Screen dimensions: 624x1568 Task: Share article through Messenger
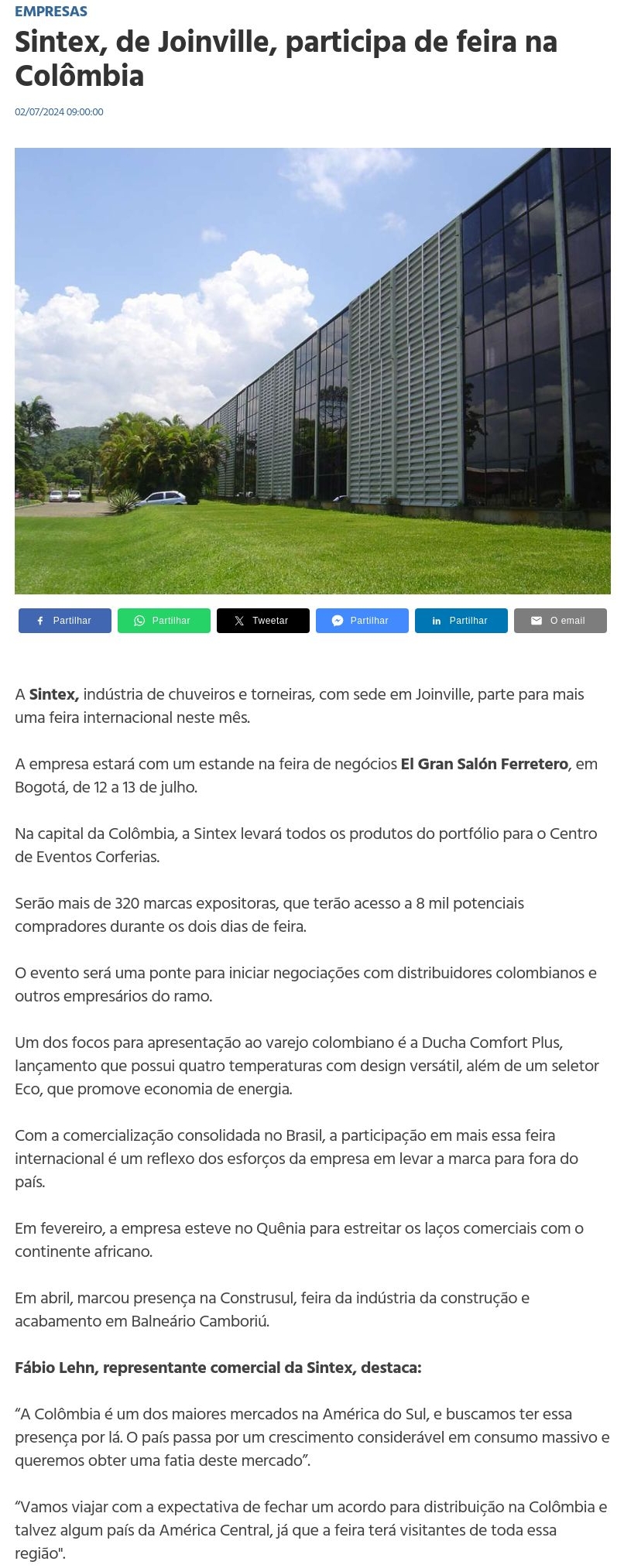362,621
